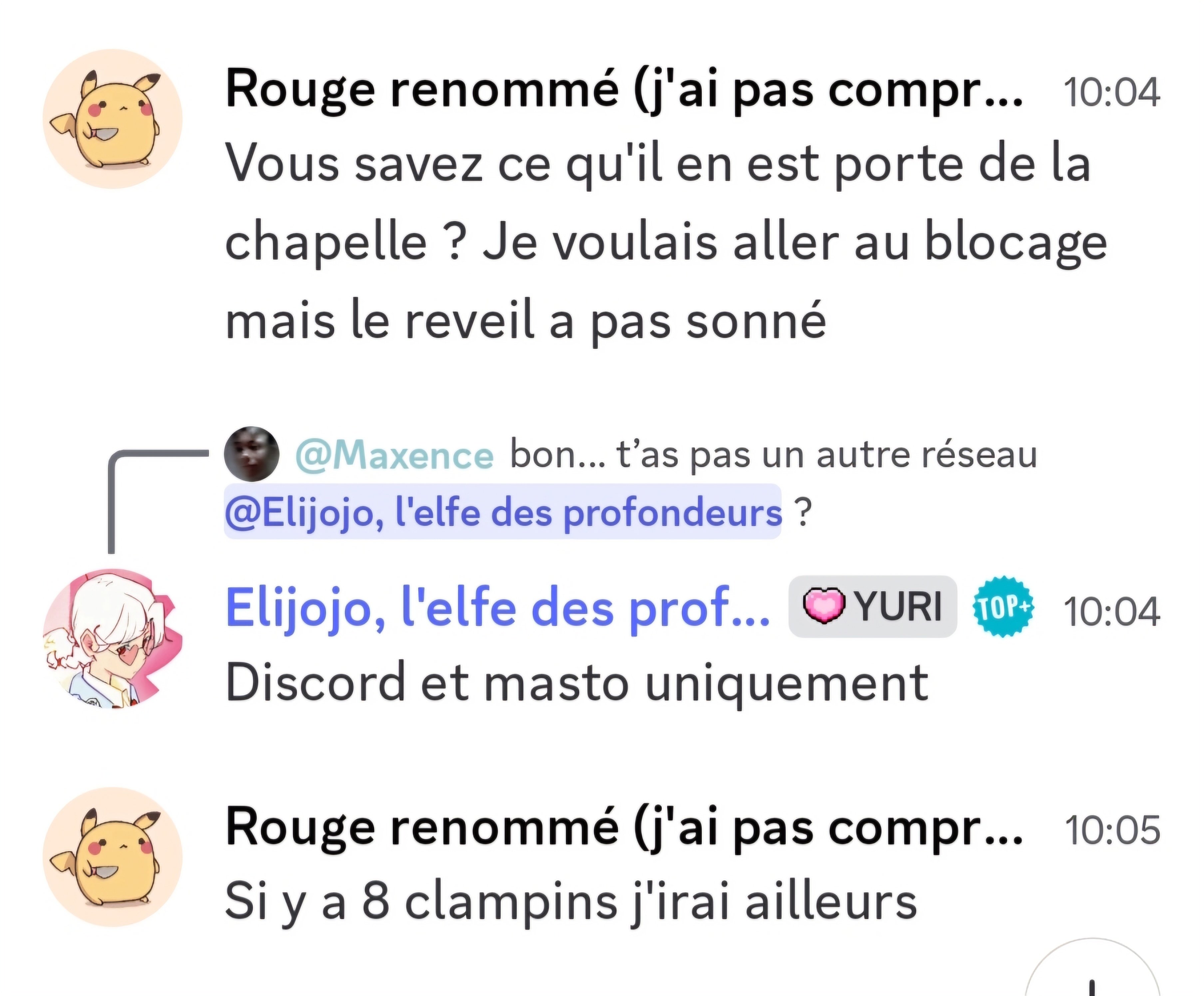Open Elijojo's profile from the avatar

(112, 638)
